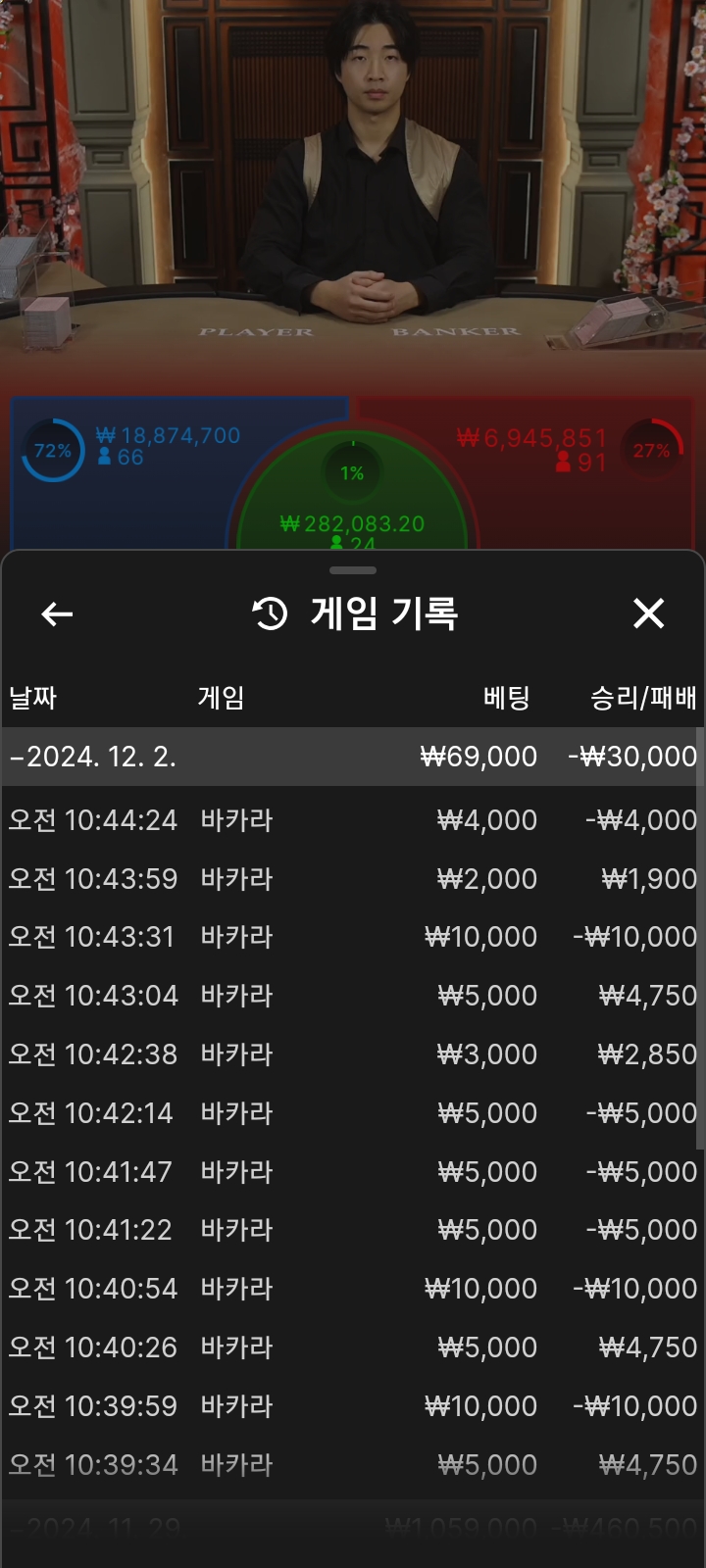Screen dimensions: 706x1568
Task: Open the 오전 10:42:38 바카라 record
Action: (351, 1054)
